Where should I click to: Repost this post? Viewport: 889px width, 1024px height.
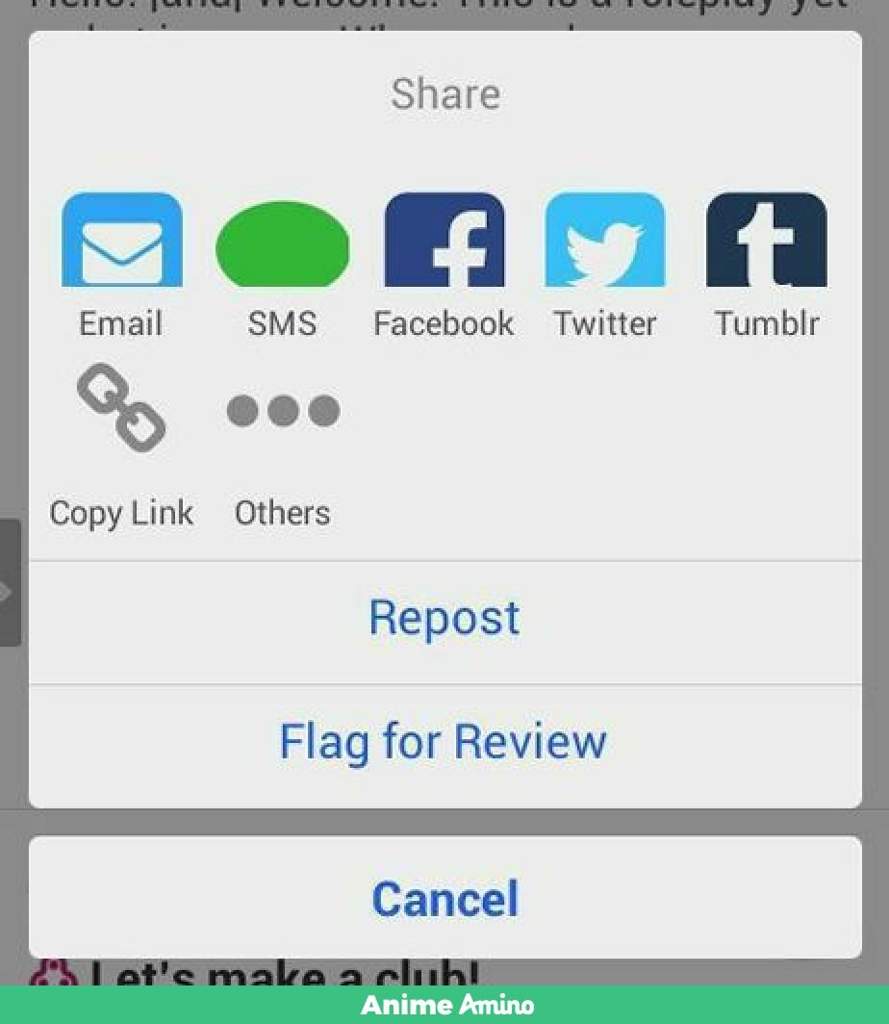pos(444,619)
